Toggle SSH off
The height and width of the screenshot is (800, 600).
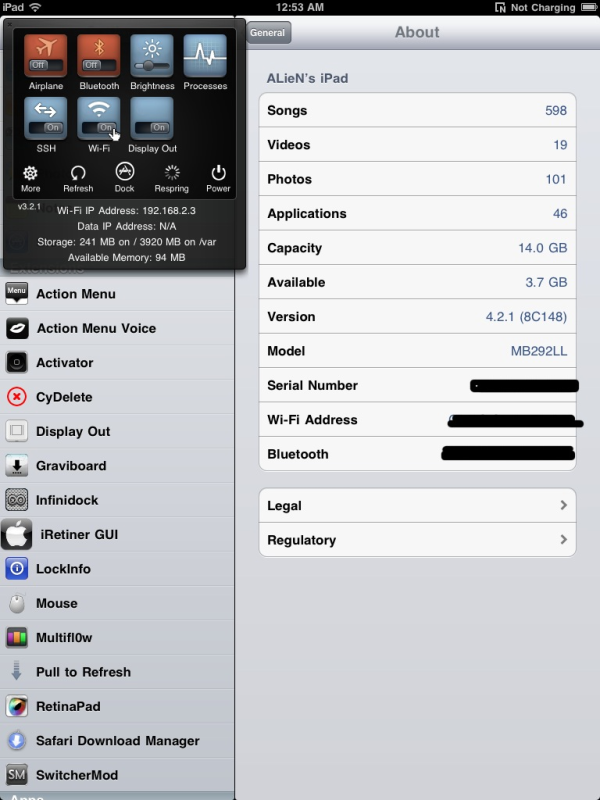pyautogui.click(x=45, y=118)
